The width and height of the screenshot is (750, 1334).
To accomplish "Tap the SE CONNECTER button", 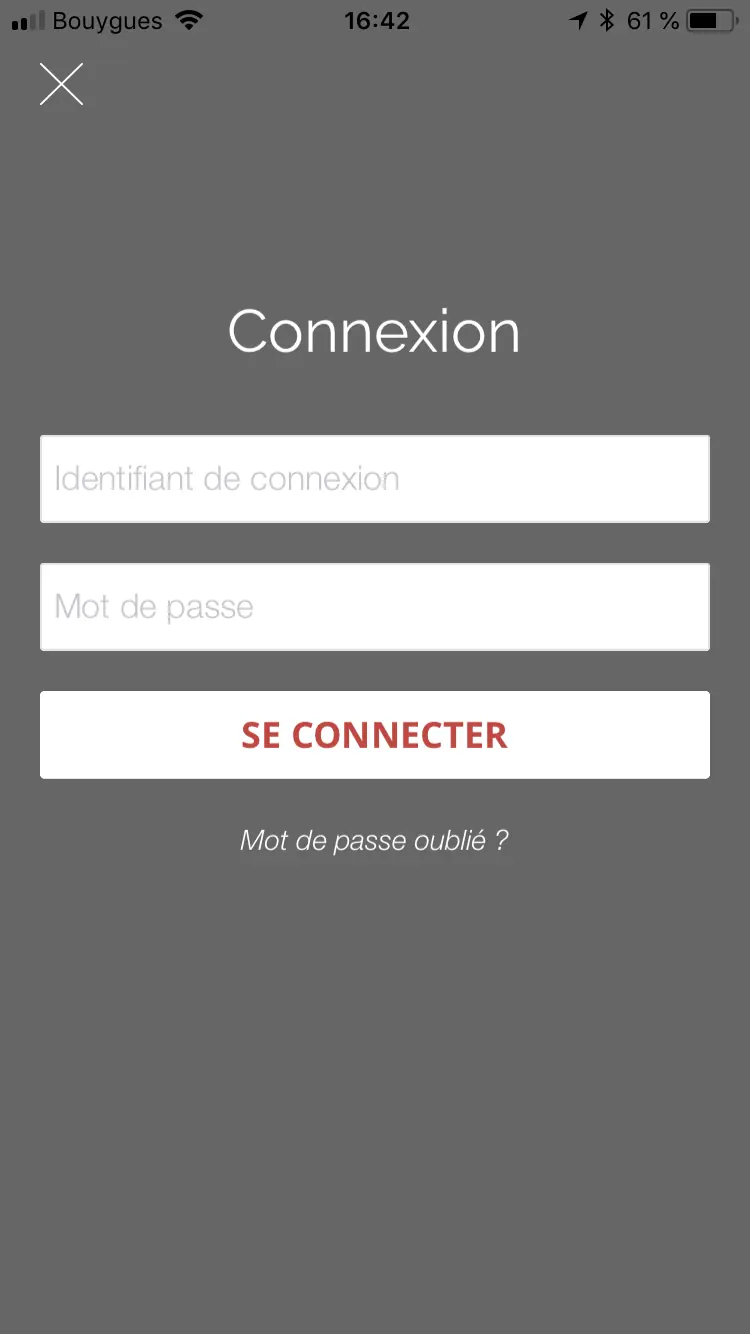I will click(374, 735).
